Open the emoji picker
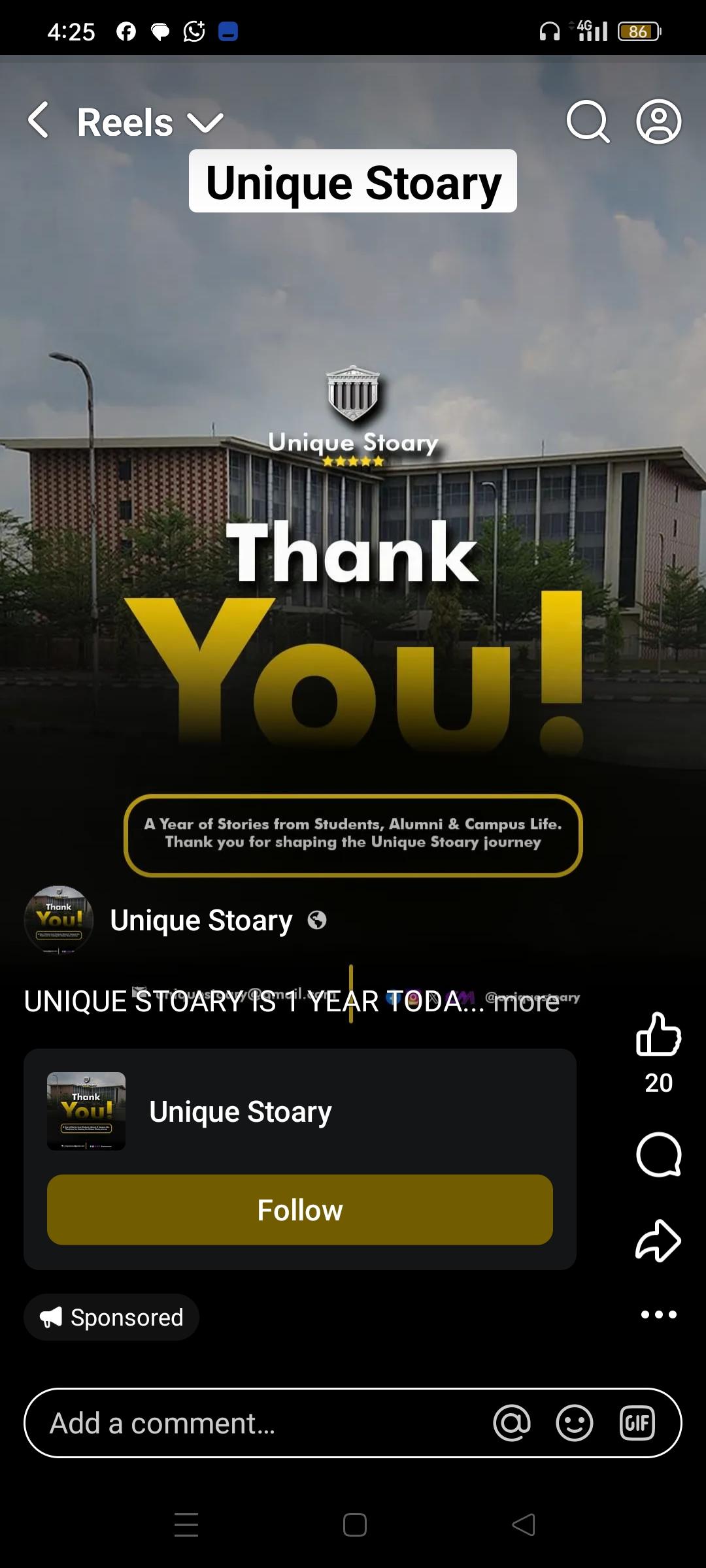 574,1423
